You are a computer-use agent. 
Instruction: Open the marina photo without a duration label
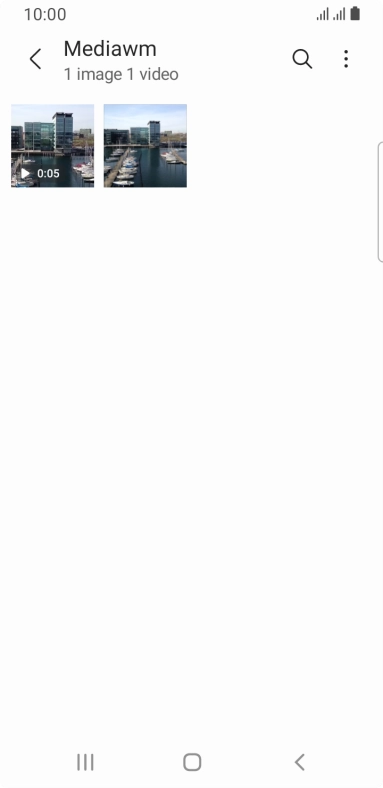click(145, 146)
